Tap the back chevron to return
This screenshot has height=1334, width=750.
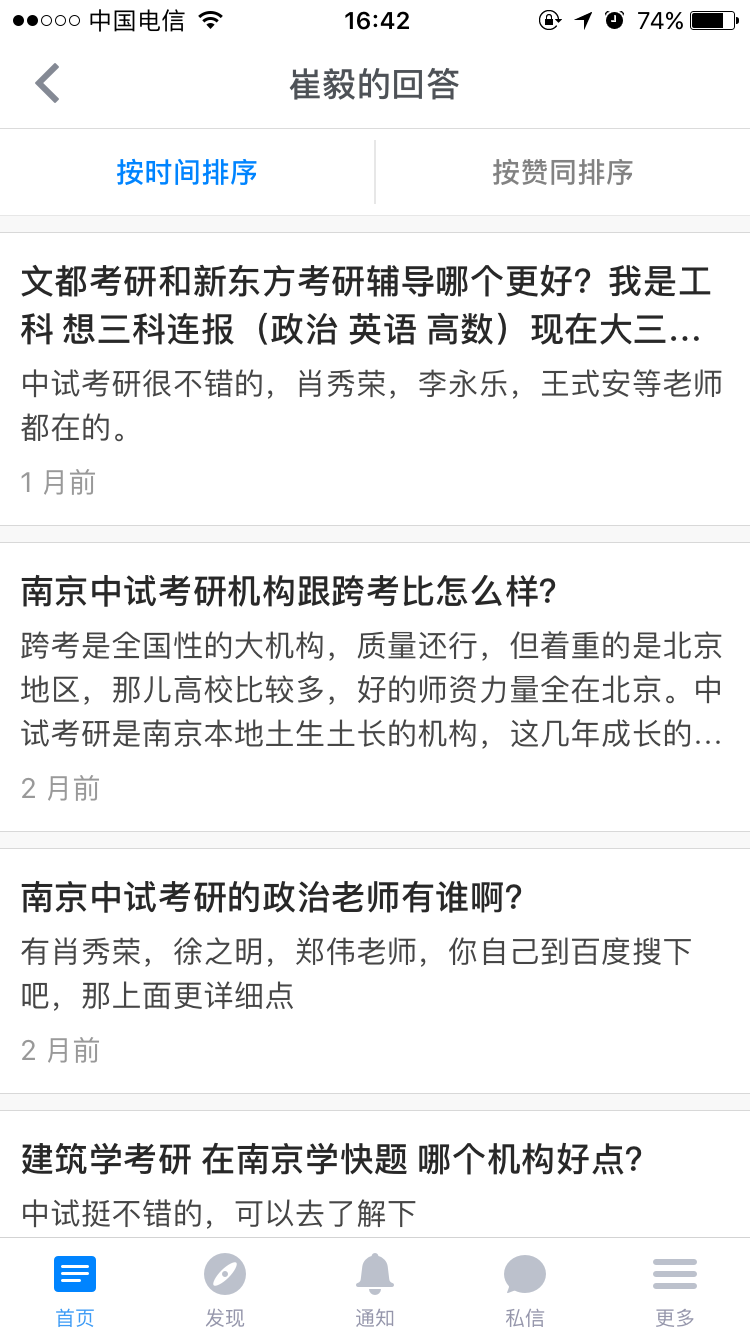(x=45, y=83)
